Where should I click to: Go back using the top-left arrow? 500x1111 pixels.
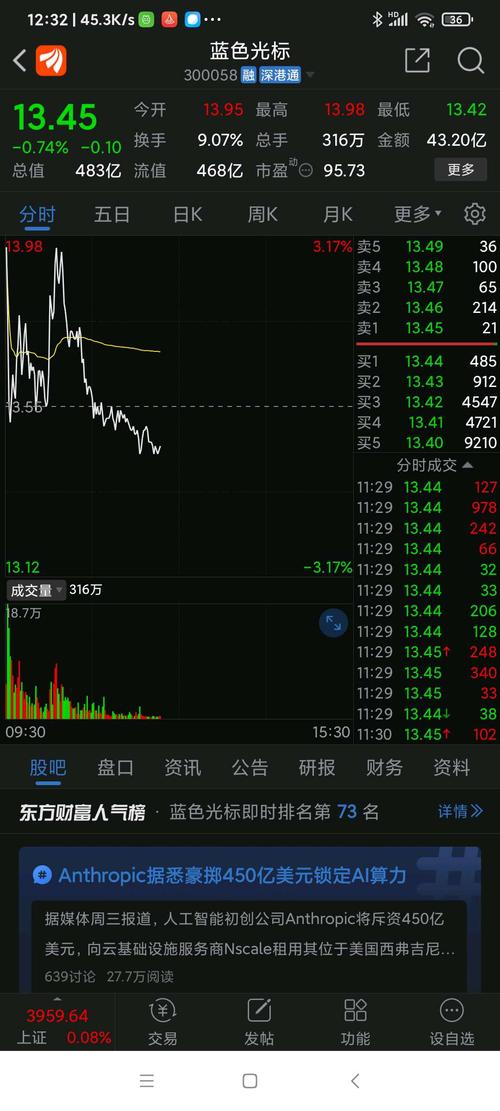tap(20, 61)
